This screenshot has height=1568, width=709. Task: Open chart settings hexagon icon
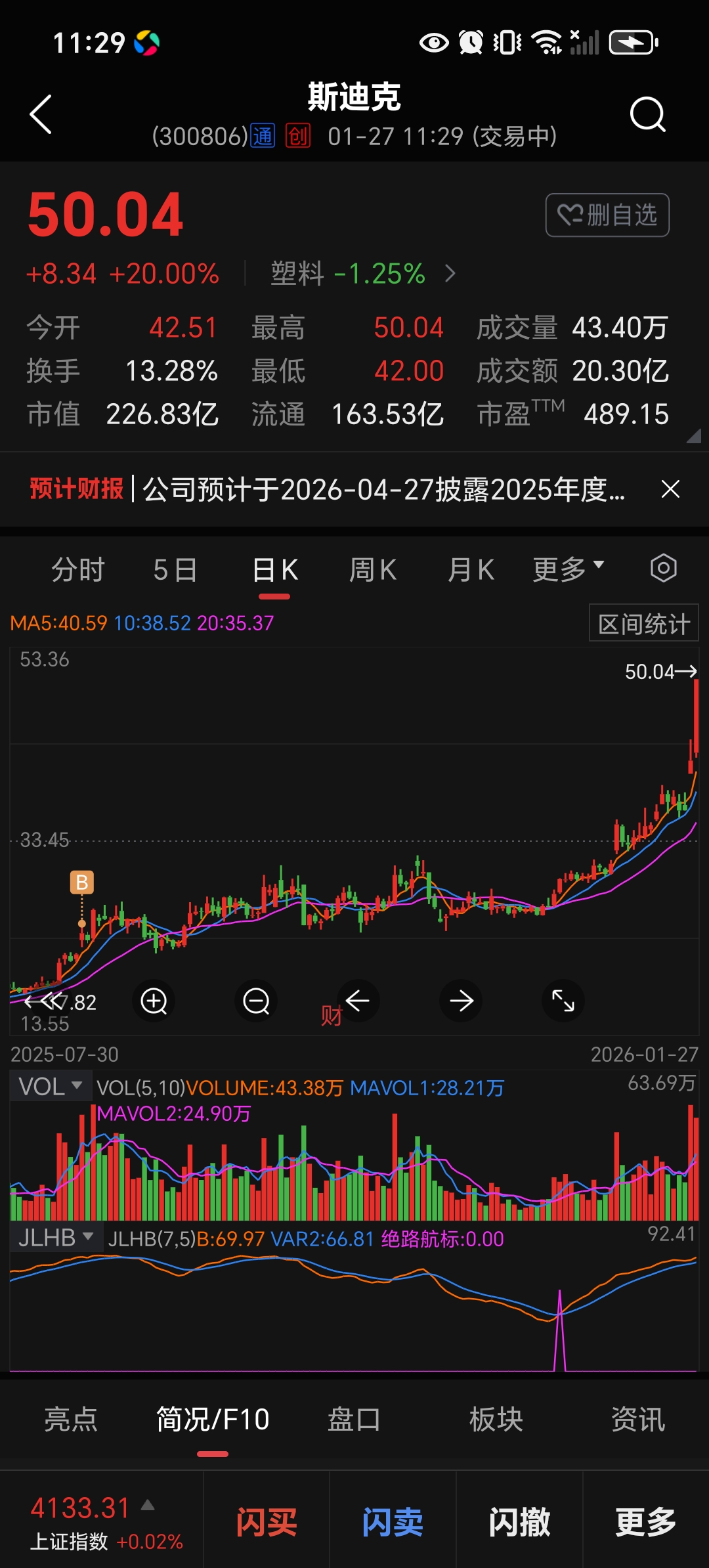tap(663, 568)
